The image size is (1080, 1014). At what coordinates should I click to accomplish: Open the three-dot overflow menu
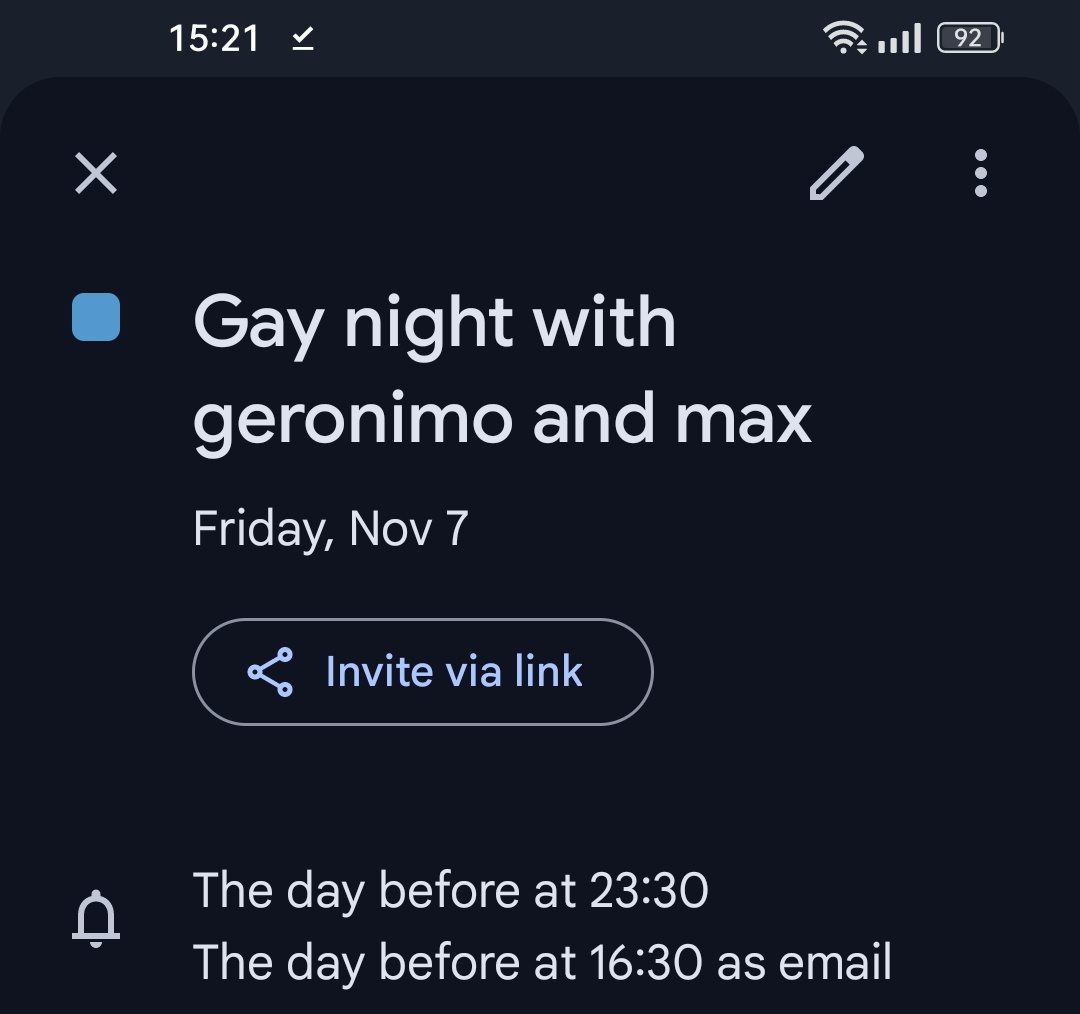(x=980, y=174)
